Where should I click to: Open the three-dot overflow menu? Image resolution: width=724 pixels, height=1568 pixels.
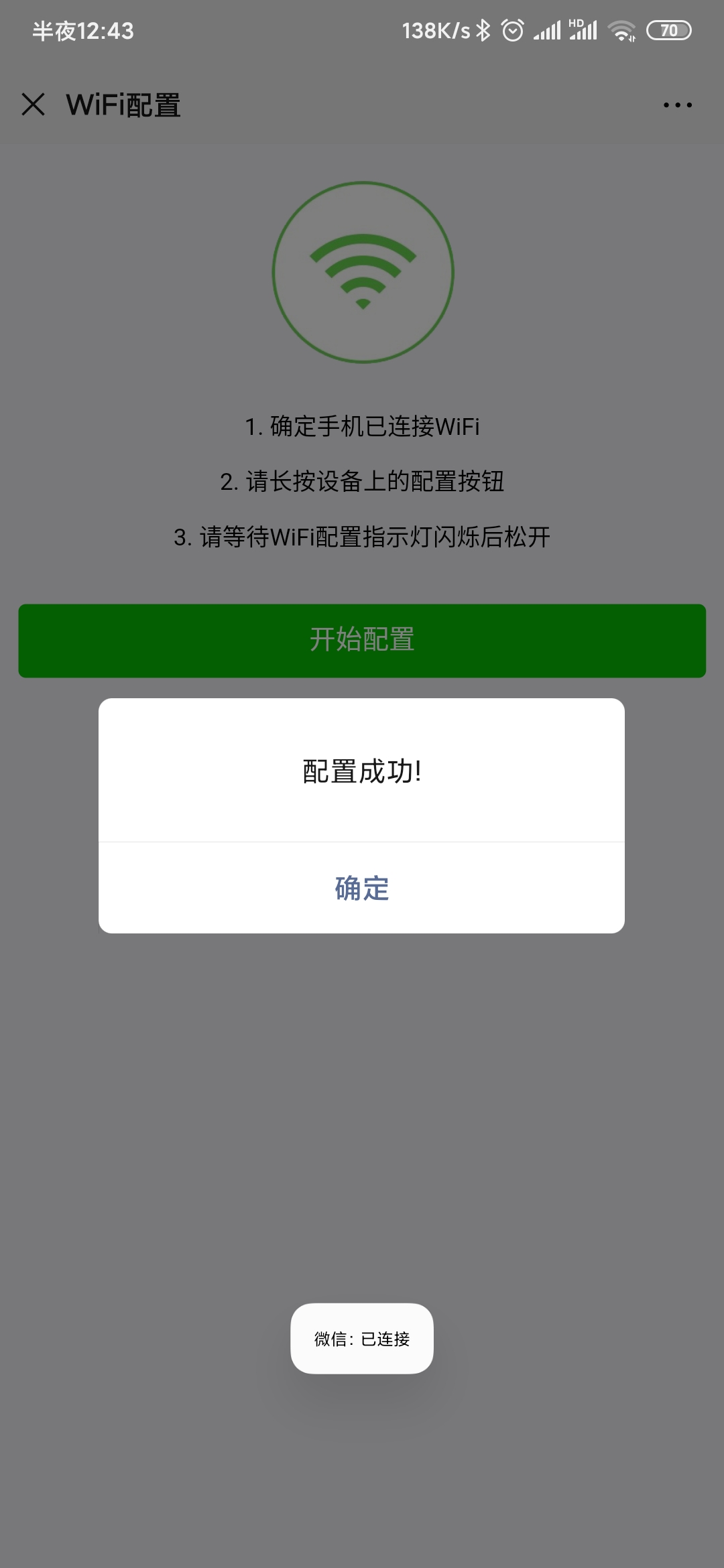pyautogui.click(x=677, y=105)
